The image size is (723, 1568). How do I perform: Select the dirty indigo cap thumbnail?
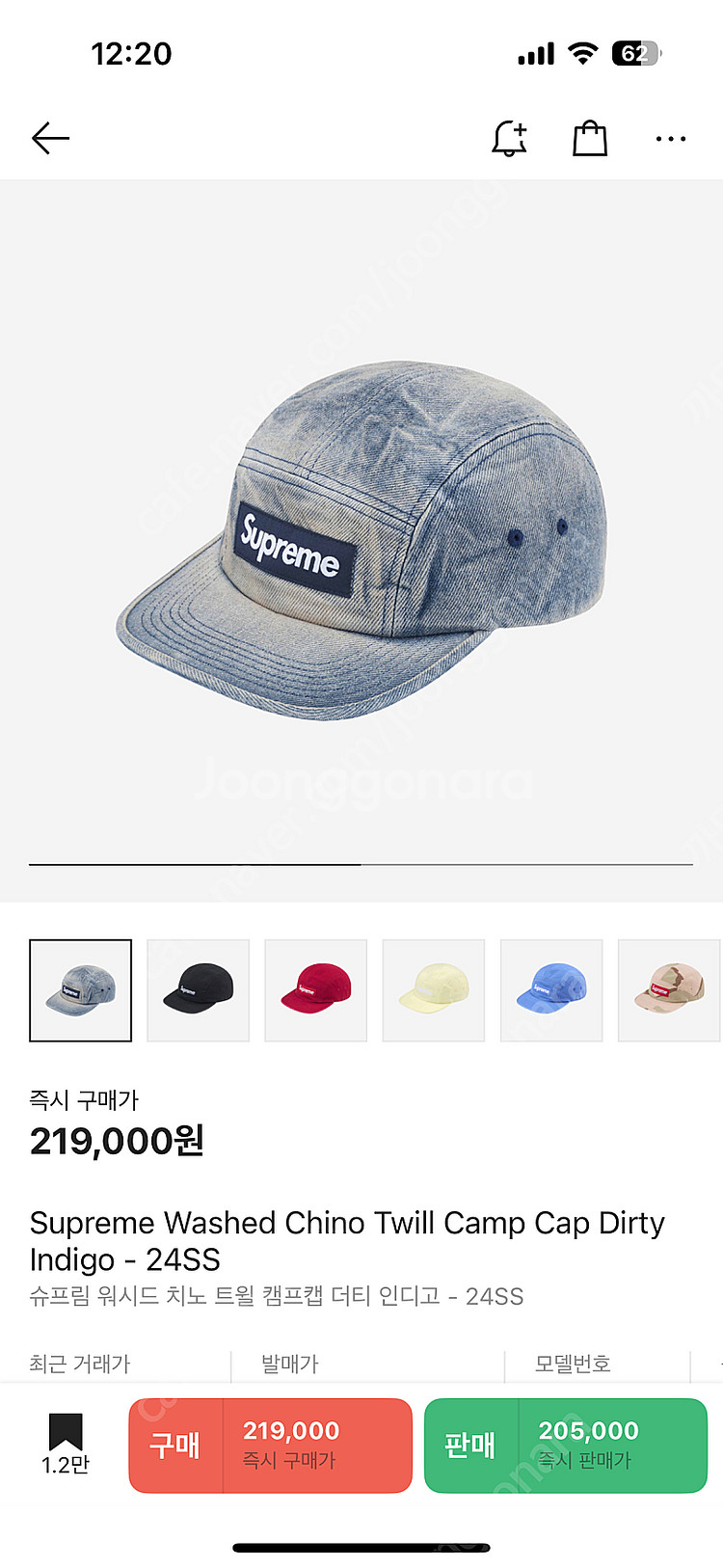(x=81, y=990)
